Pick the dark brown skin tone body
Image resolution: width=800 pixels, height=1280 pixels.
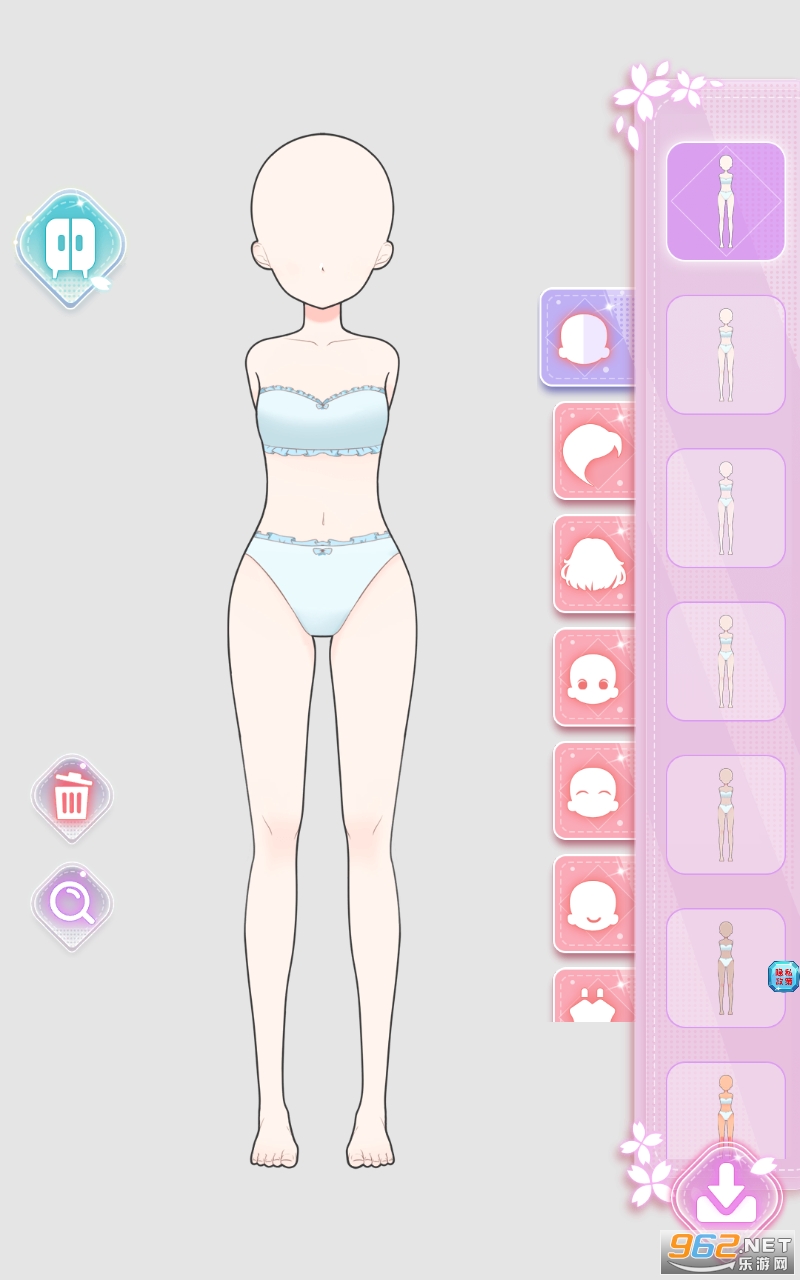pos(725,967)
